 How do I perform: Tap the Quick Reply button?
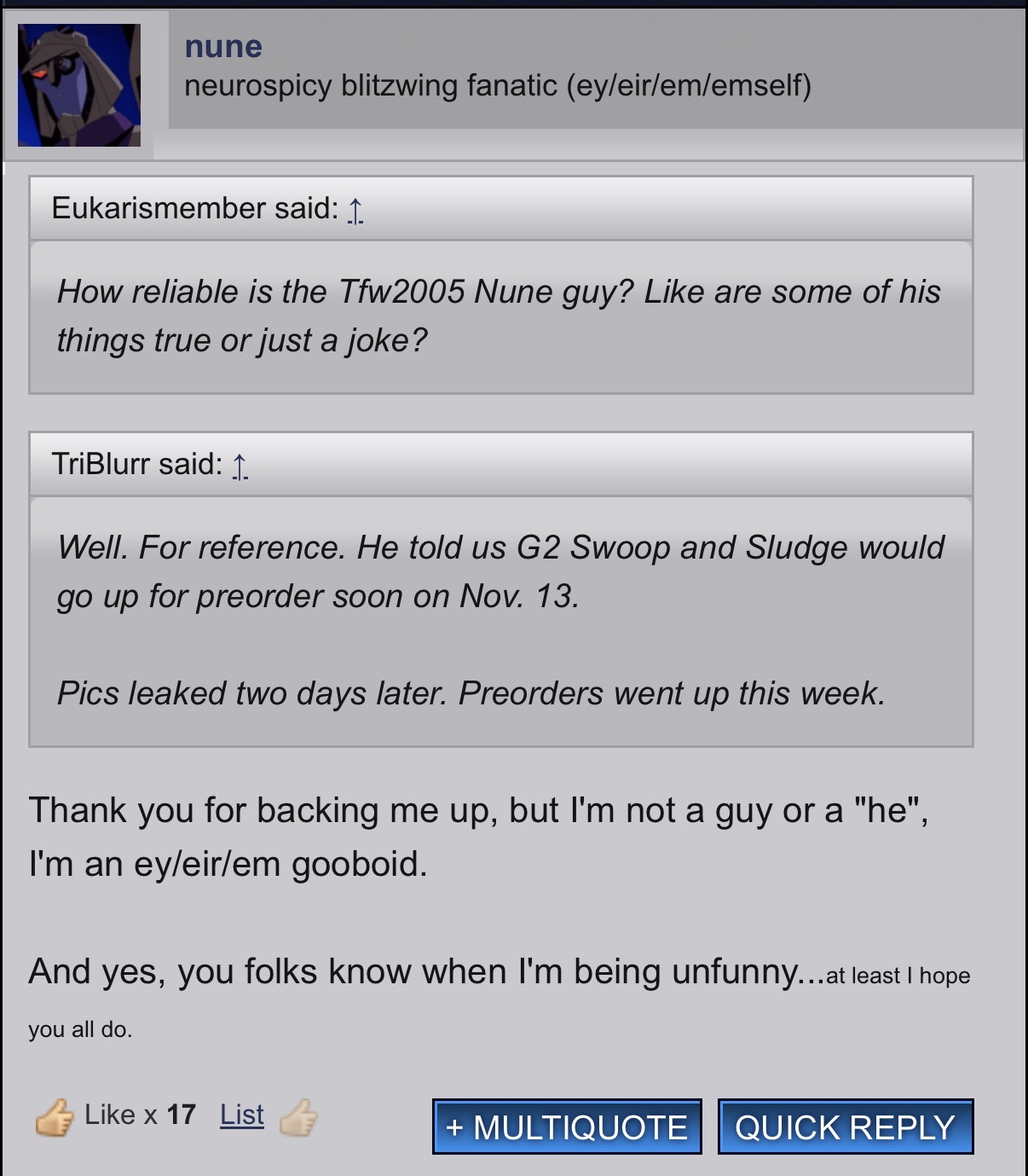(845, 1127)
